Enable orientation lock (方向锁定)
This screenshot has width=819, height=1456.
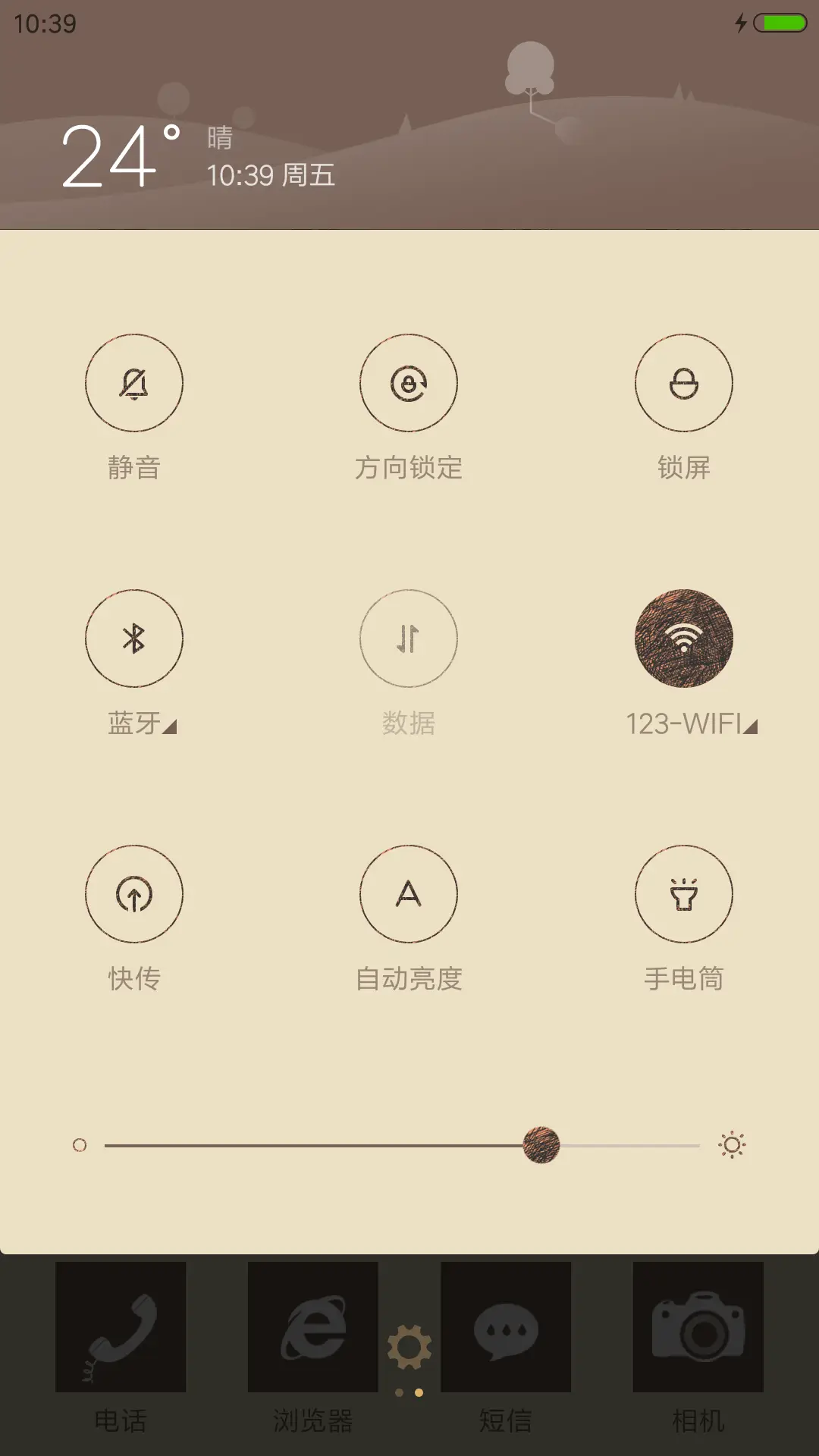409,383
